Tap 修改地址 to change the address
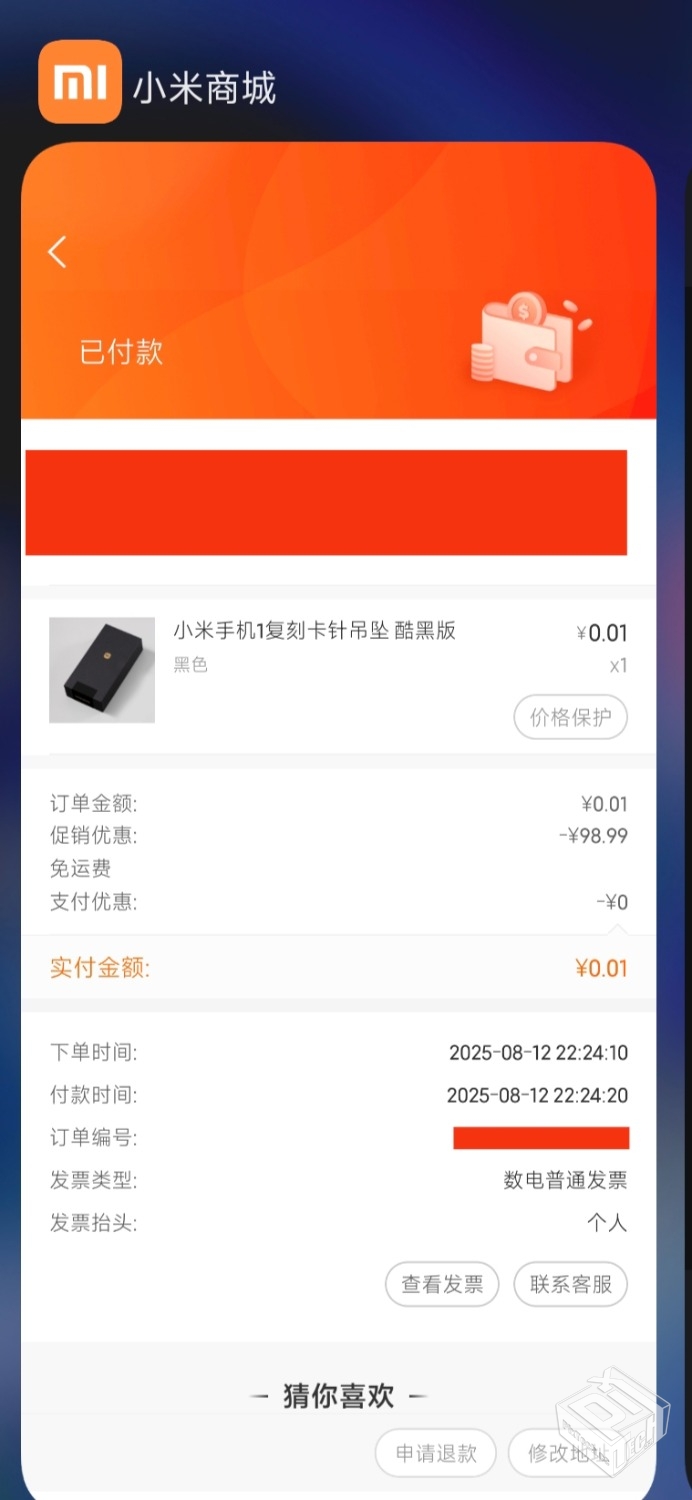Viewport: 692px width, 1500px height. click(x=566, y=1453)
